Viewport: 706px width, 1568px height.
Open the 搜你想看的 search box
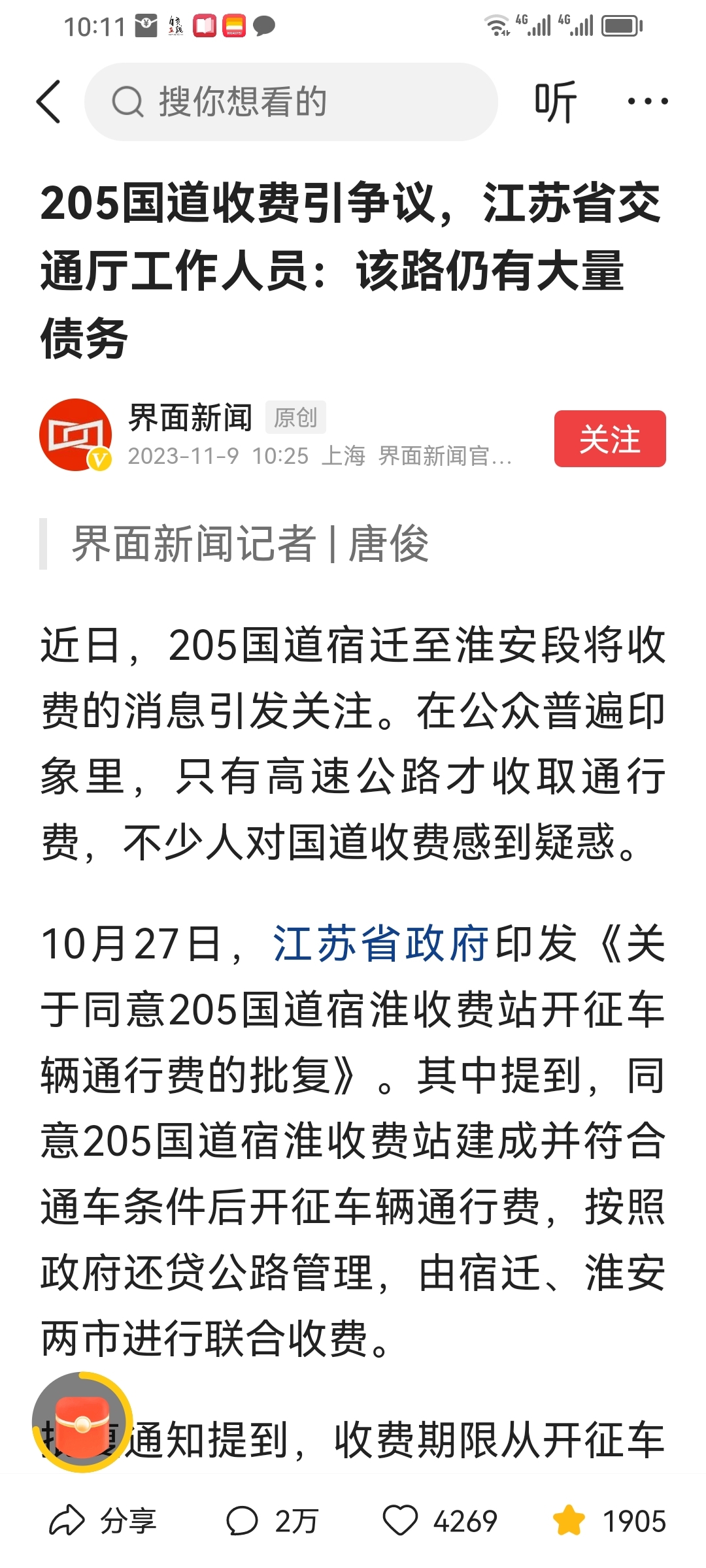click(x=291, y=102)
